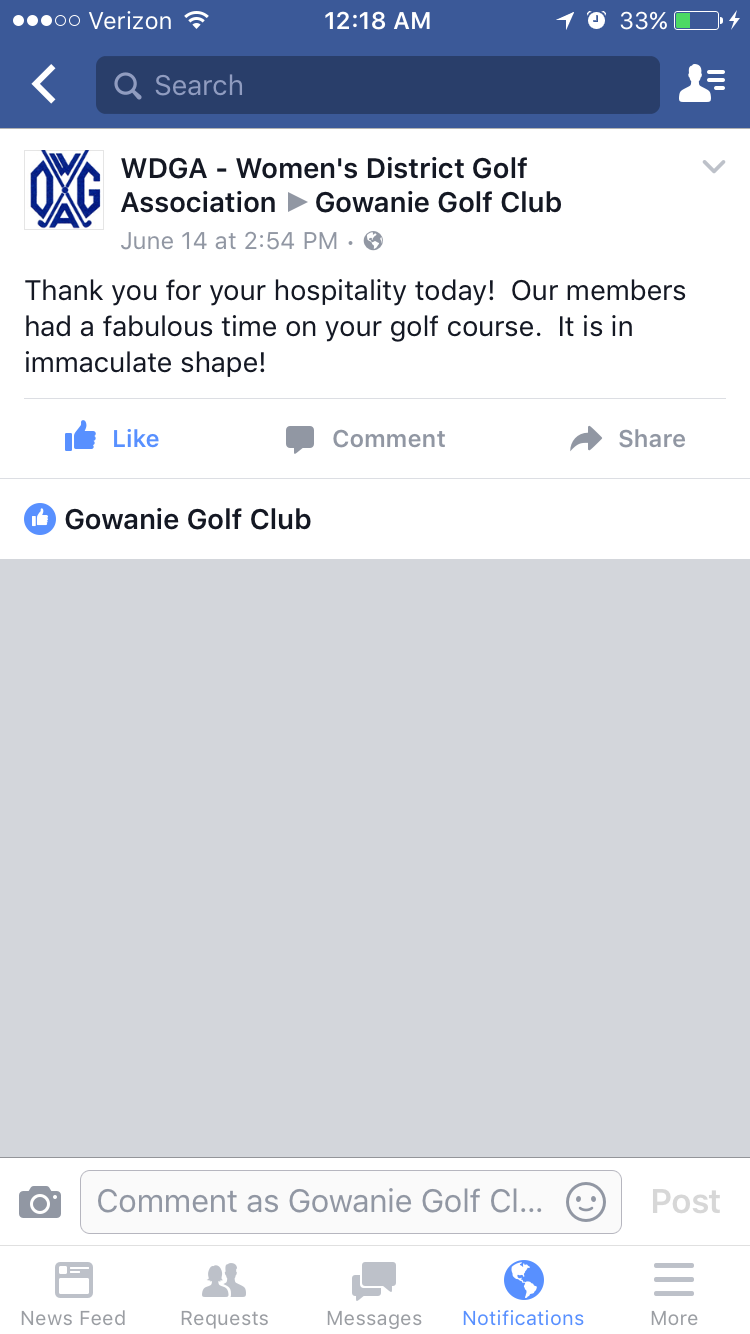Focus the Comment as Gowanie field

tap(320, 1201)
